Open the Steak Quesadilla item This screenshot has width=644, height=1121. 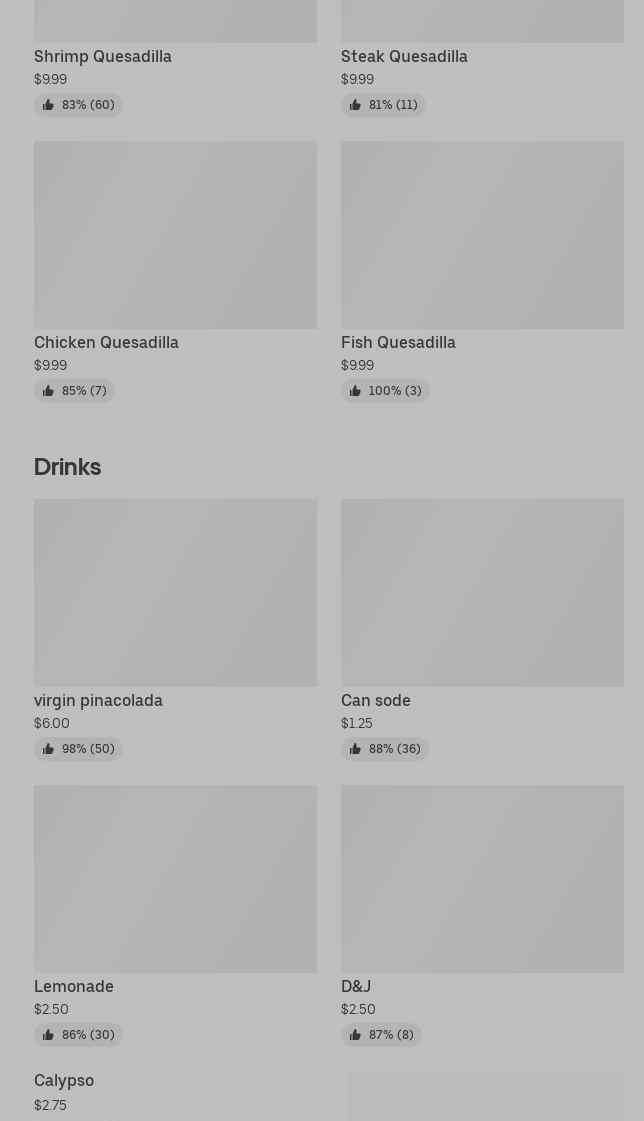pyautogui.click(x=404, y=57)
